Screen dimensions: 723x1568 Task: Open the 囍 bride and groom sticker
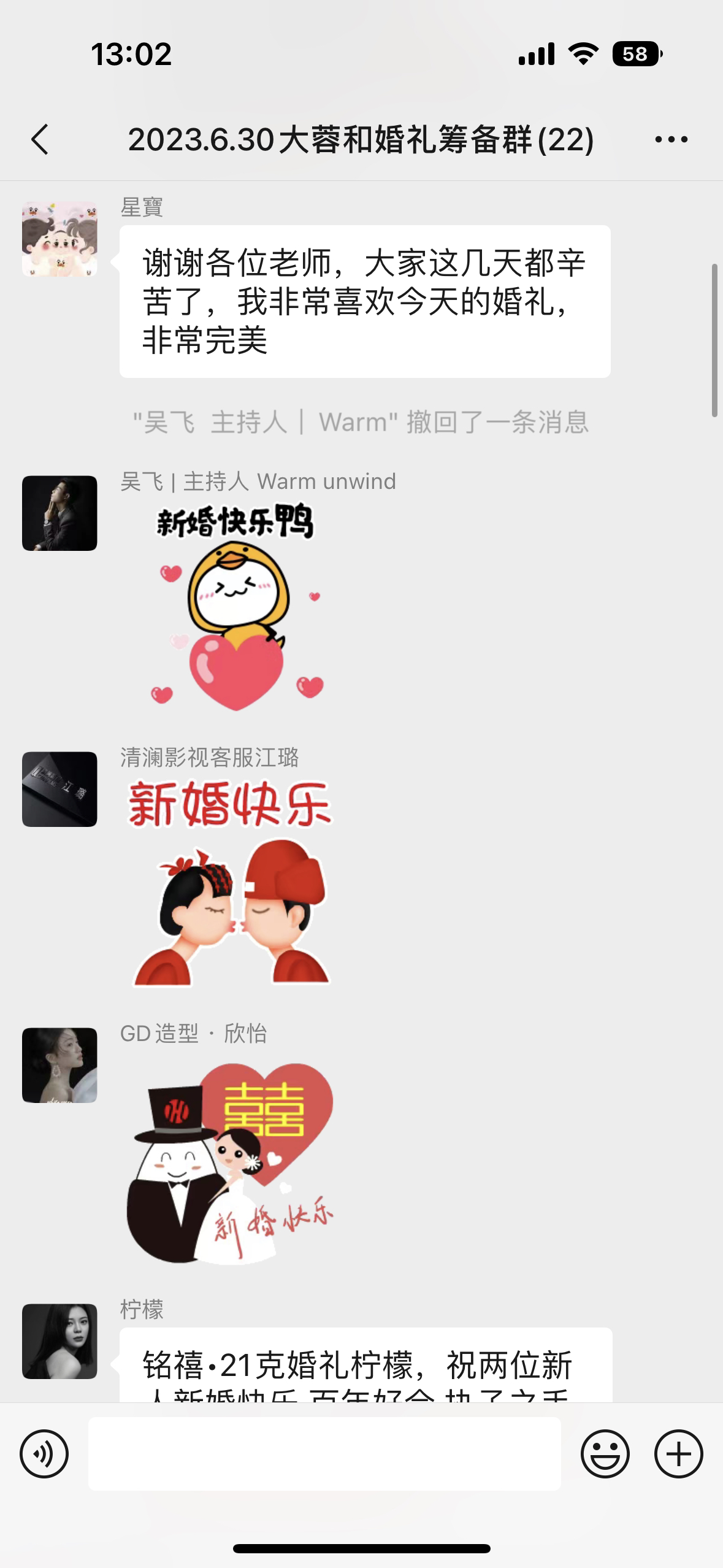coord(230,1163)
